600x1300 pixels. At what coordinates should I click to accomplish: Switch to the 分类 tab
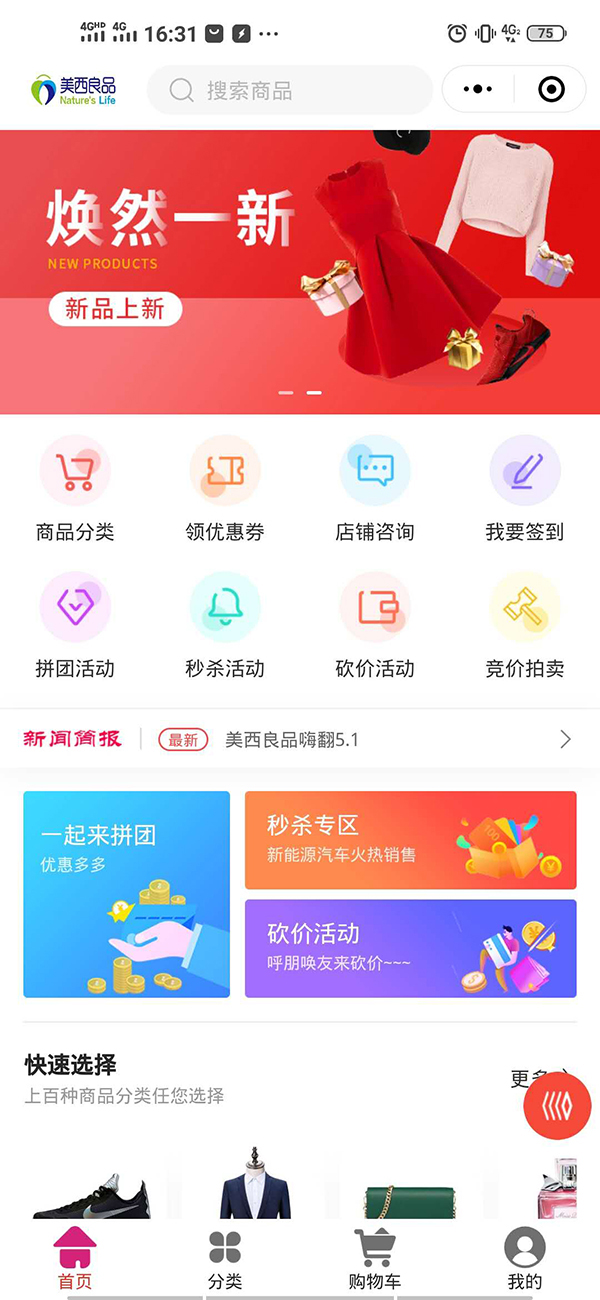pyautogui.click(x=225, y=1260)
